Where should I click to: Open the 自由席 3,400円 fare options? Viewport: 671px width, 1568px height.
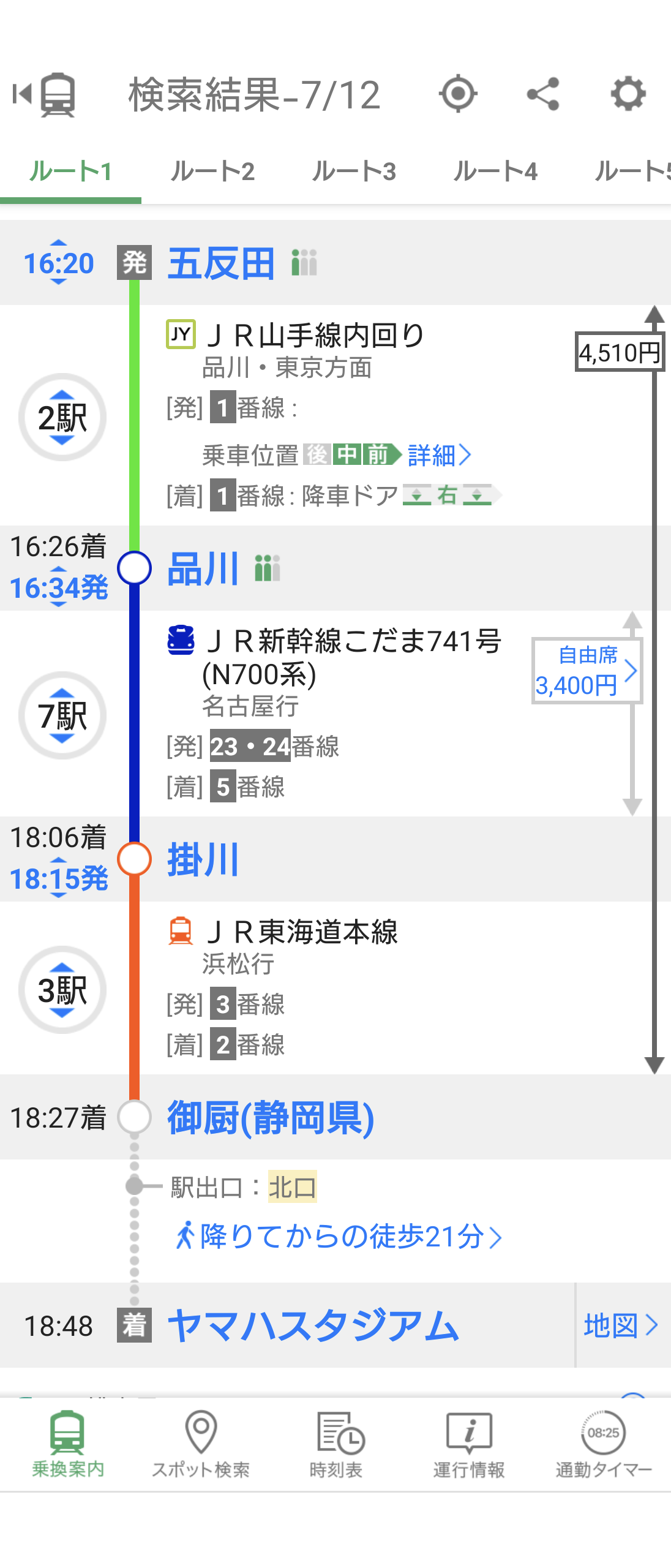586,671
